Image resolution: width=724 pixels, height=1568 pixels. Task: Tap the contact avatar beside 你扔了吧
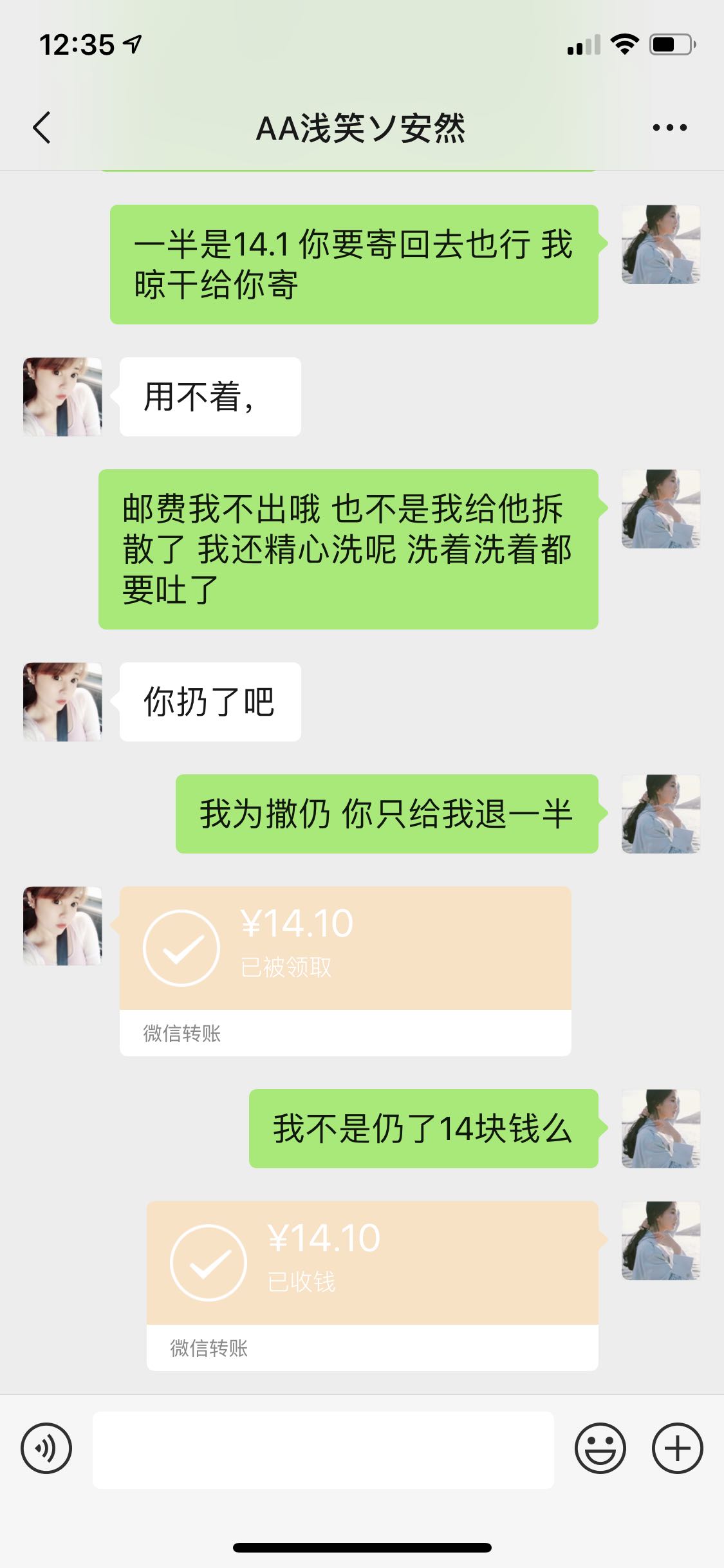click(x=62, y=702)
